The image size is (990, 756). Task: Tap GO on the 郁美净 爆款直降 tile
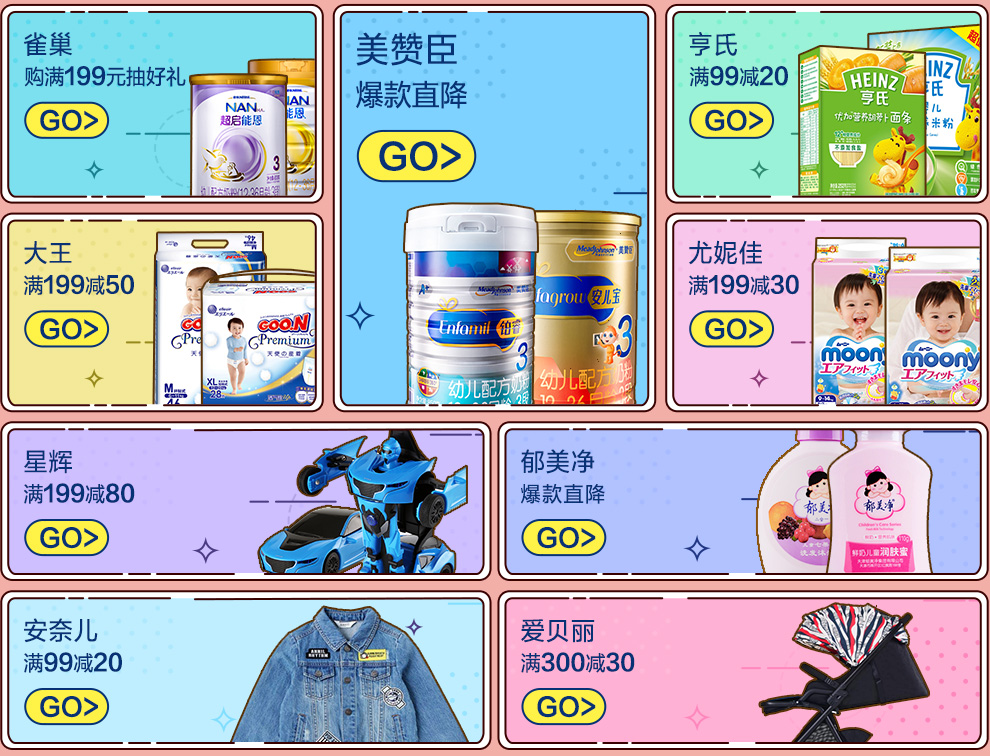pyautogui.click(x=563, y=537)
